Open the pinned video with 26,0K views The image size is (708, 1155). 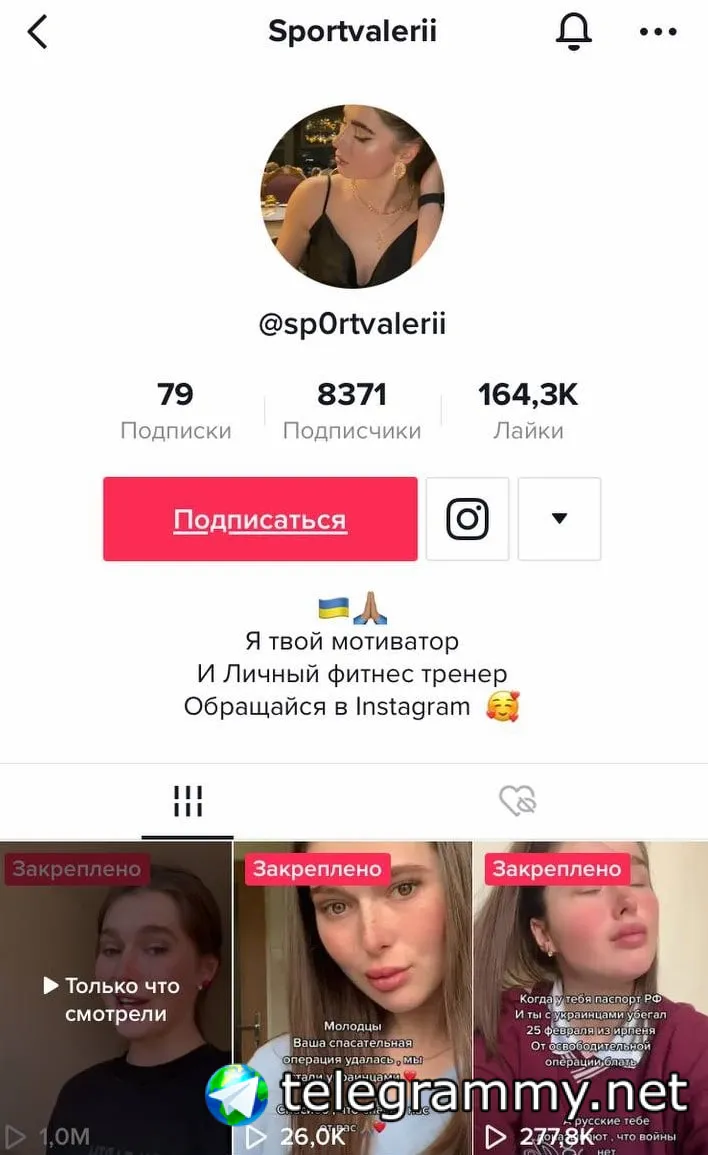[x=353, y=998]
